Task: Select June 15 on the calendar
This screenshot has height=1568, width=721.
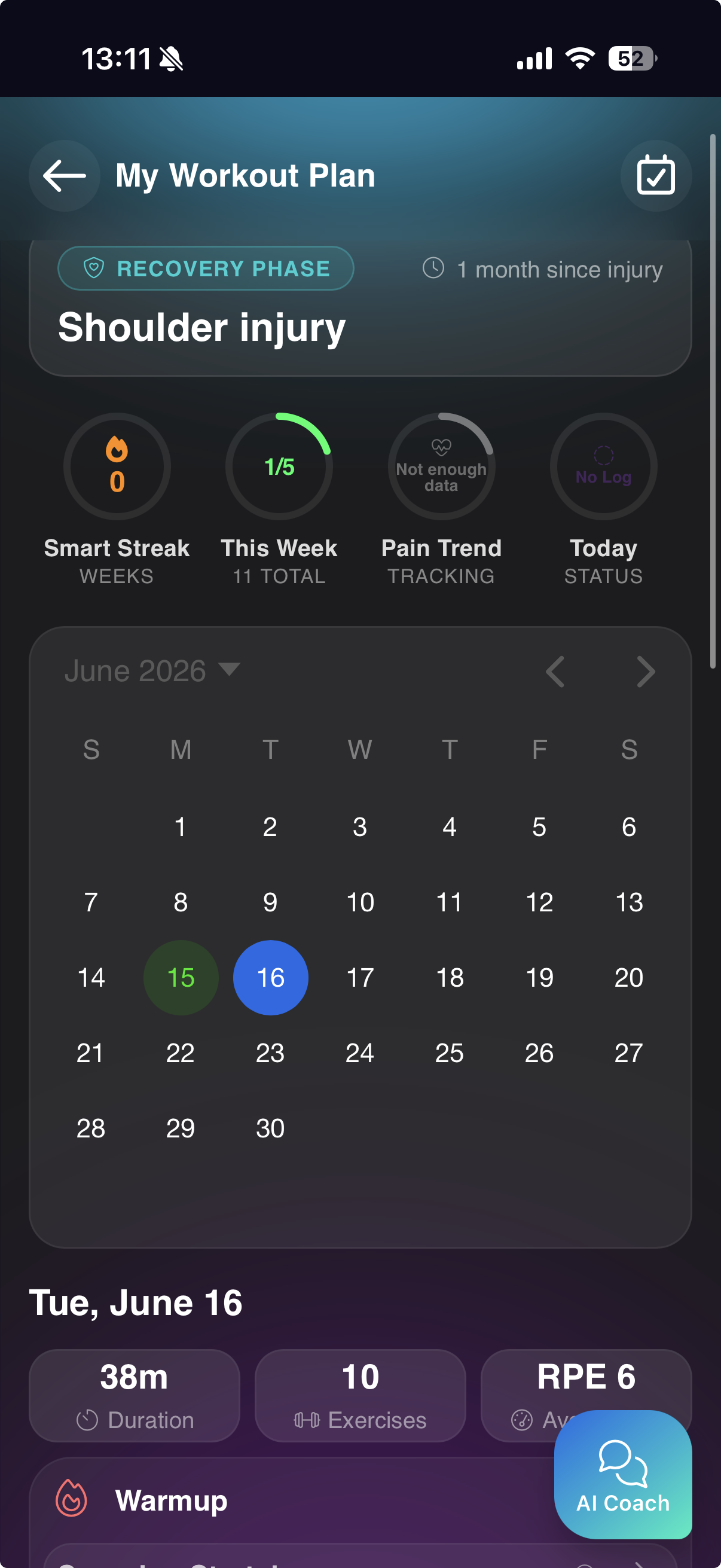Action: point(181,978)
